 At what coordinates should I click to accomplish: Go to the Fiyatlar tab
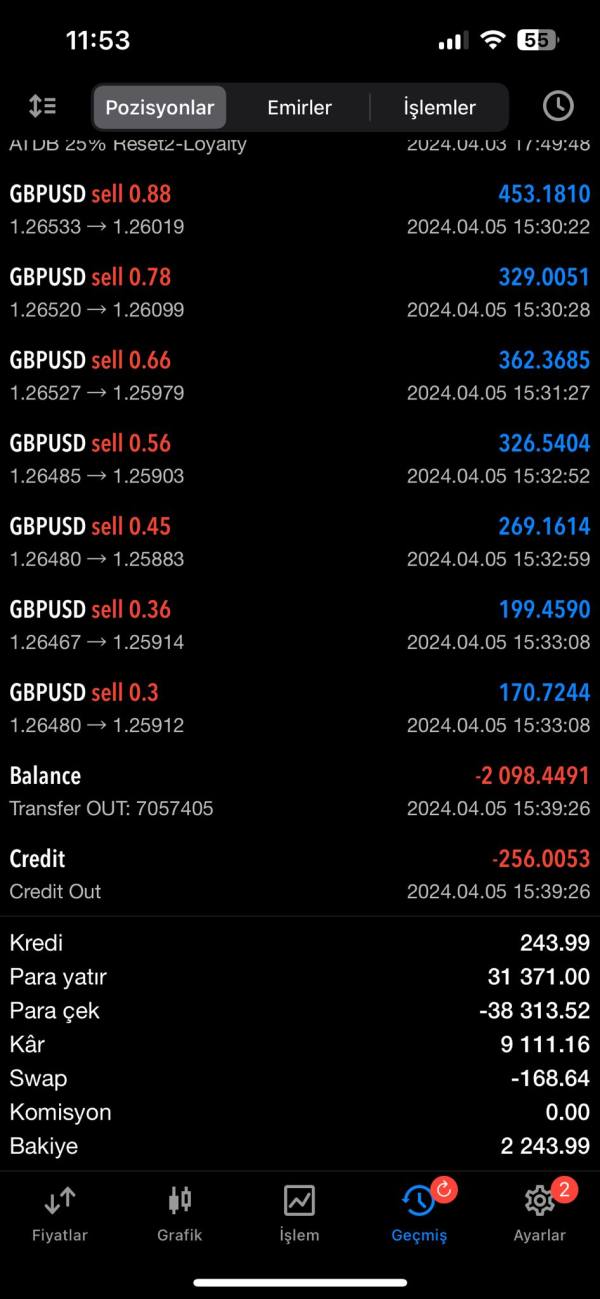[x=60, y=1213]
